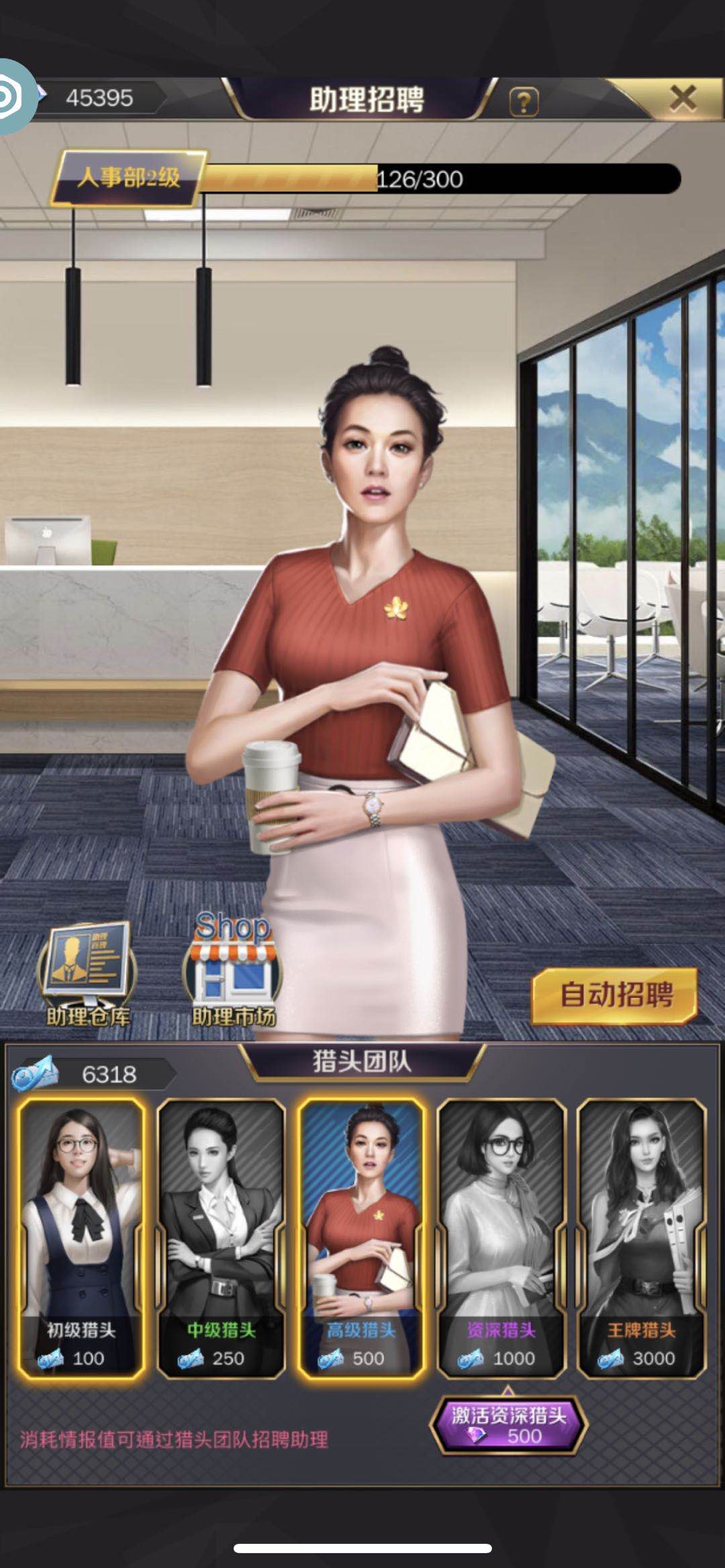This screenshot has height=1568, width=725.
Task: Open 助理仓库 assistant warehouse
Action: click(87, 974)
